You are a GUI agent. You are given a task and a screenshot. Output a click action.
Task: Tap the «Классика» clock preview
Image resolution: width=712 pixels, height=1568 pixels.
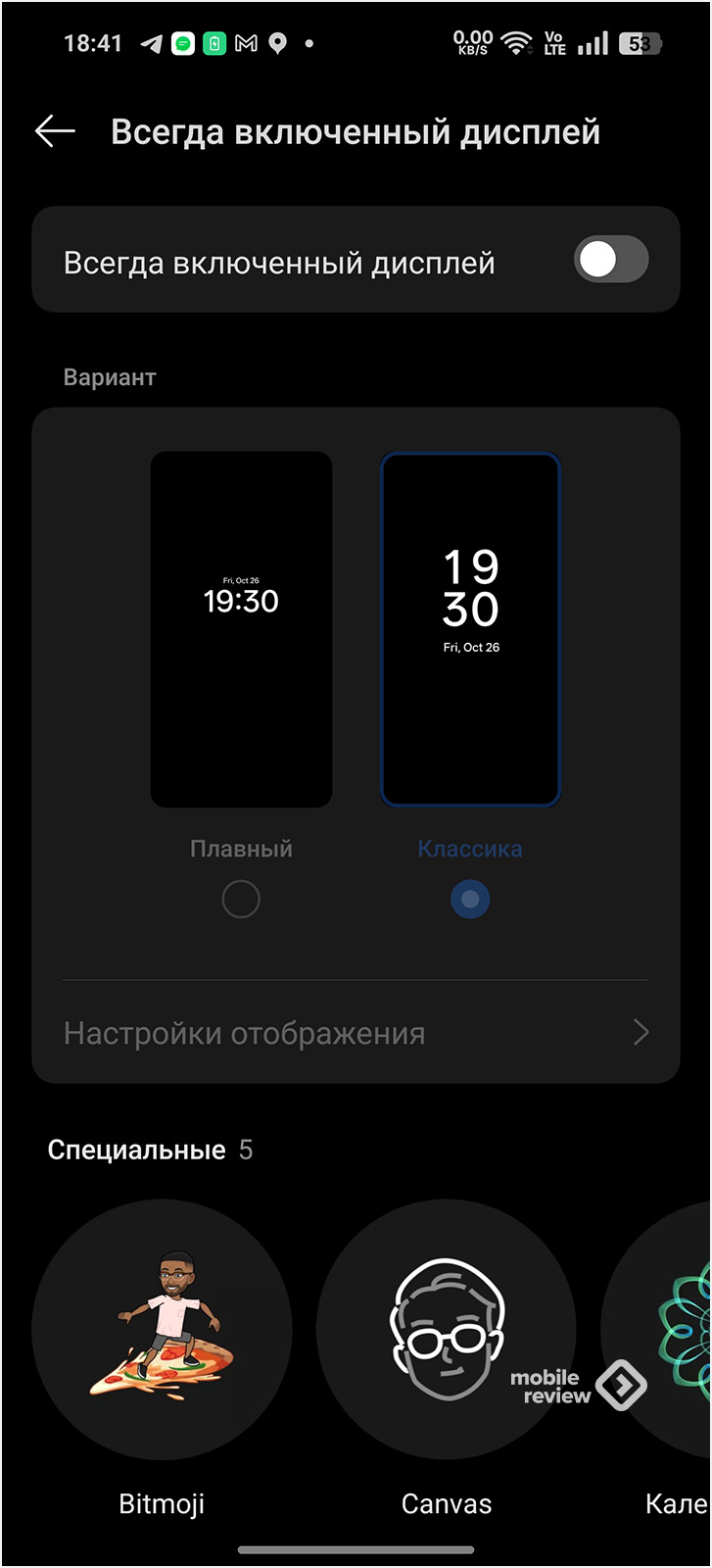470,629
